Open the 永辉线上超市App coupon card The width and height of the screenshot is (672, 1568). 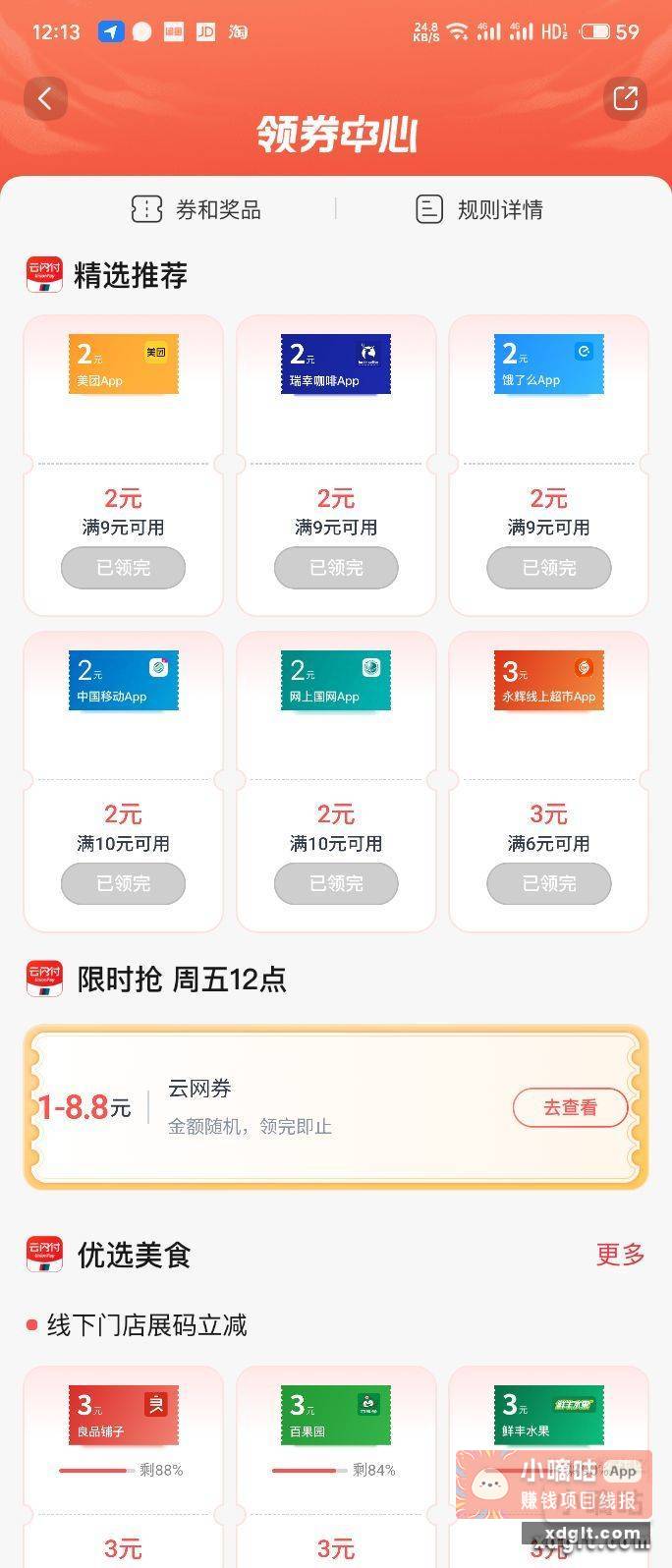coord(548,707)
